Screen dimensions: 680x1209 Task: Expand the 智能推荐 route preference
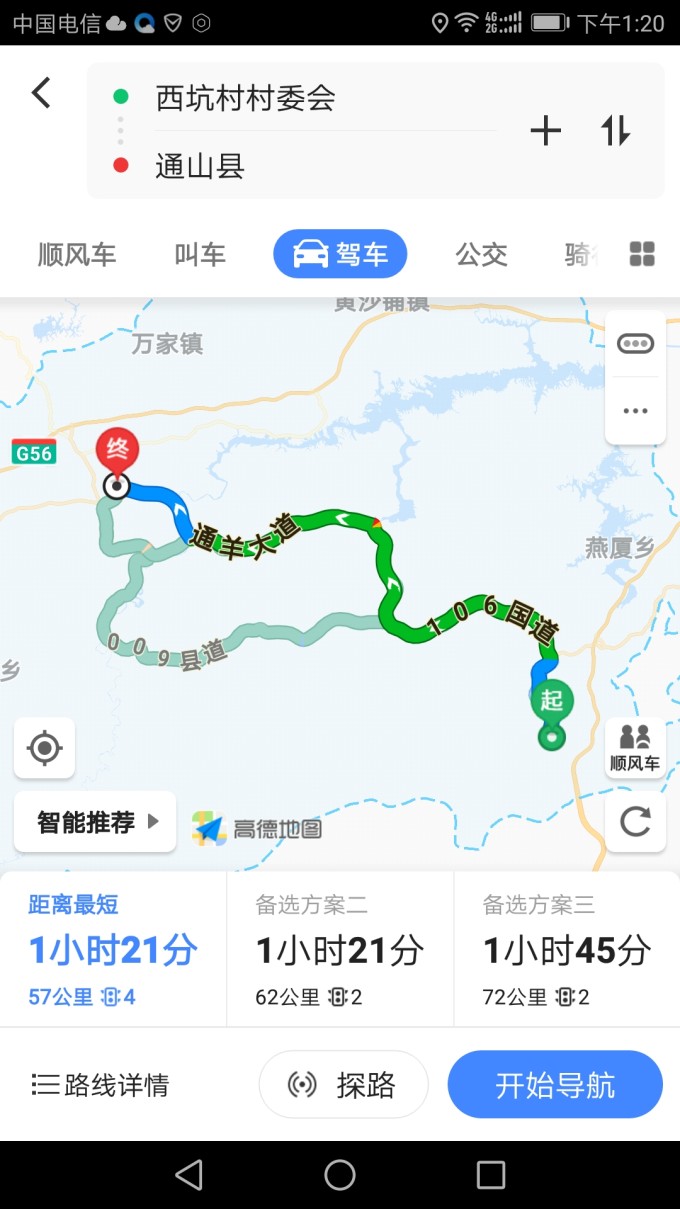click(x=96, y=822)
